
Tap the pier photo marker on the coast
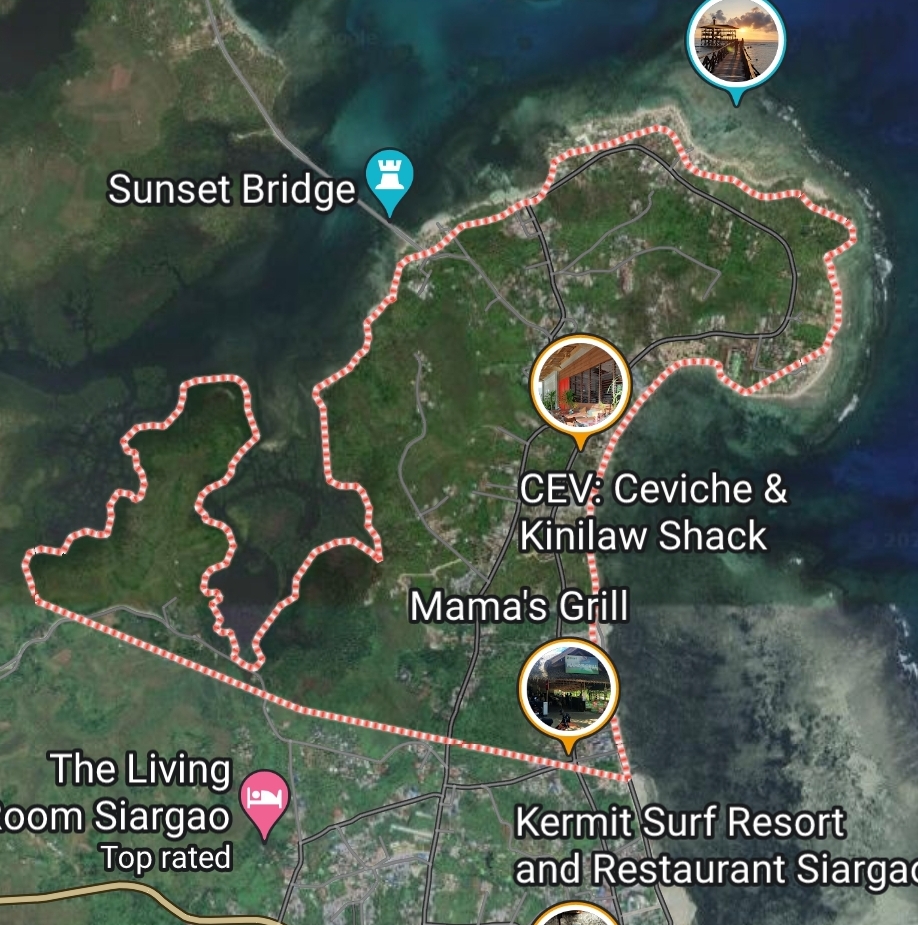pyautogui.click(x=736, y=42)
